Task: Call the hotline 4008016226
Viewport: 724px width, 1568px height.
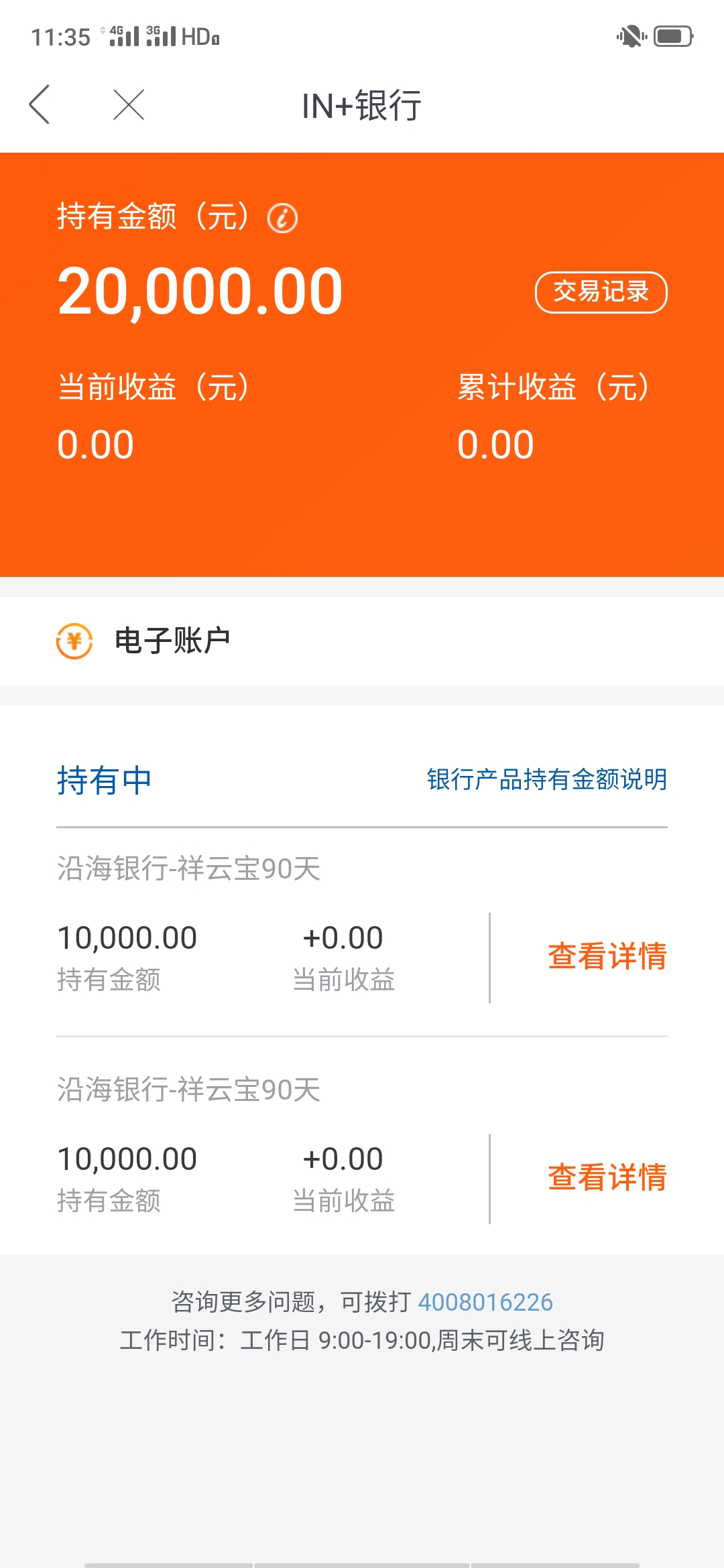Action: tap(485, 1302)
